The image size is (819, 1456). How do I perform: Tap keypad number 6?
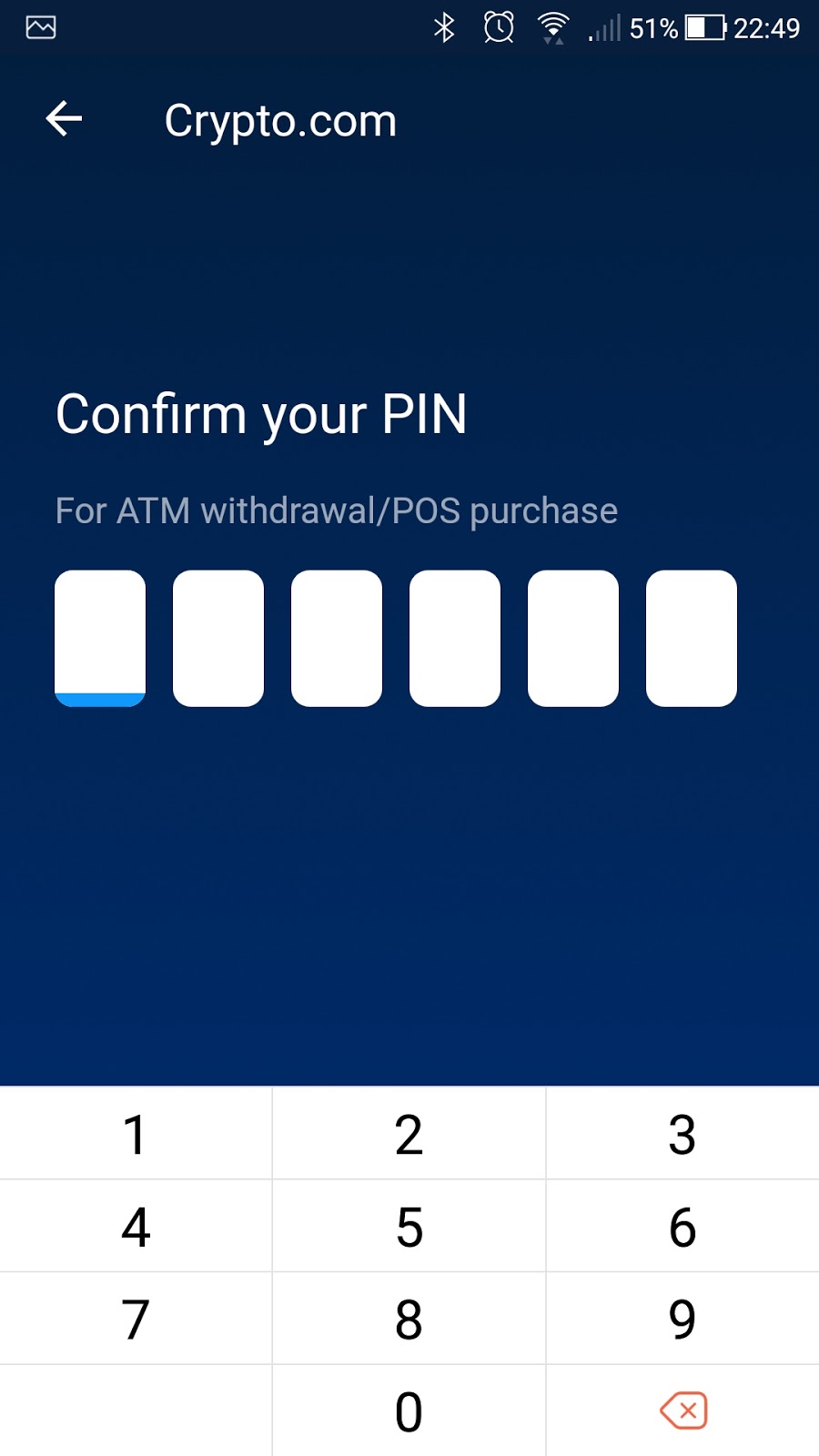click(x=682, y=1227)
